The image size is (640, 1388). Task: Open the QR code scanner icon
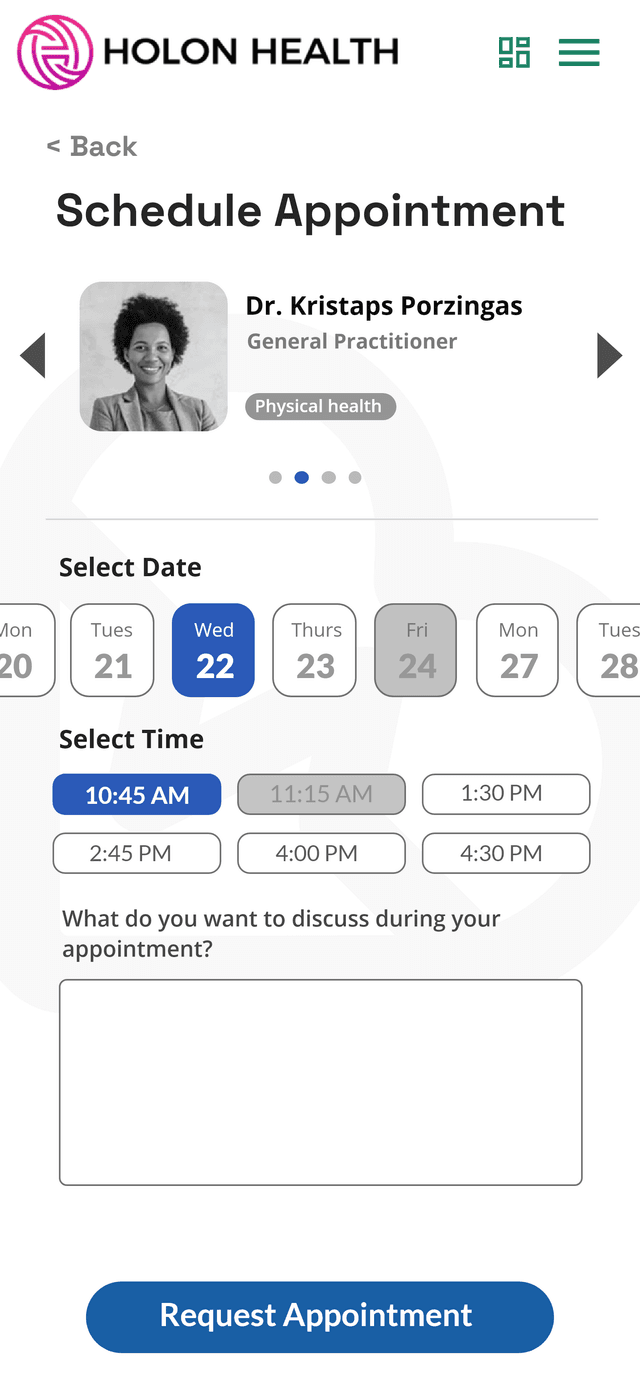514,52
